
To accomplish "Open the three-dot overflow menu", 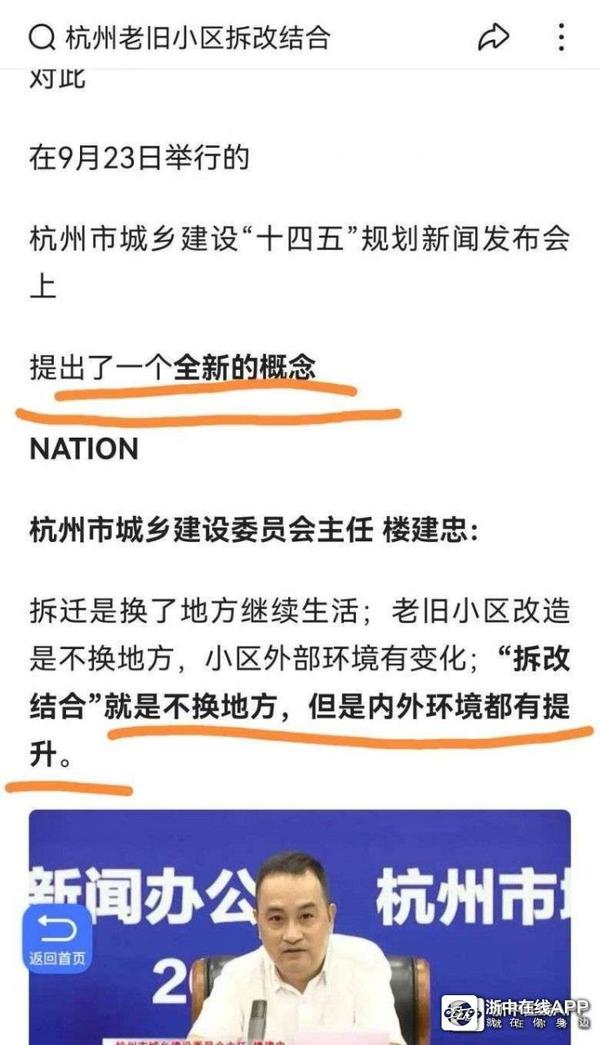I will (x=561, y=38).
